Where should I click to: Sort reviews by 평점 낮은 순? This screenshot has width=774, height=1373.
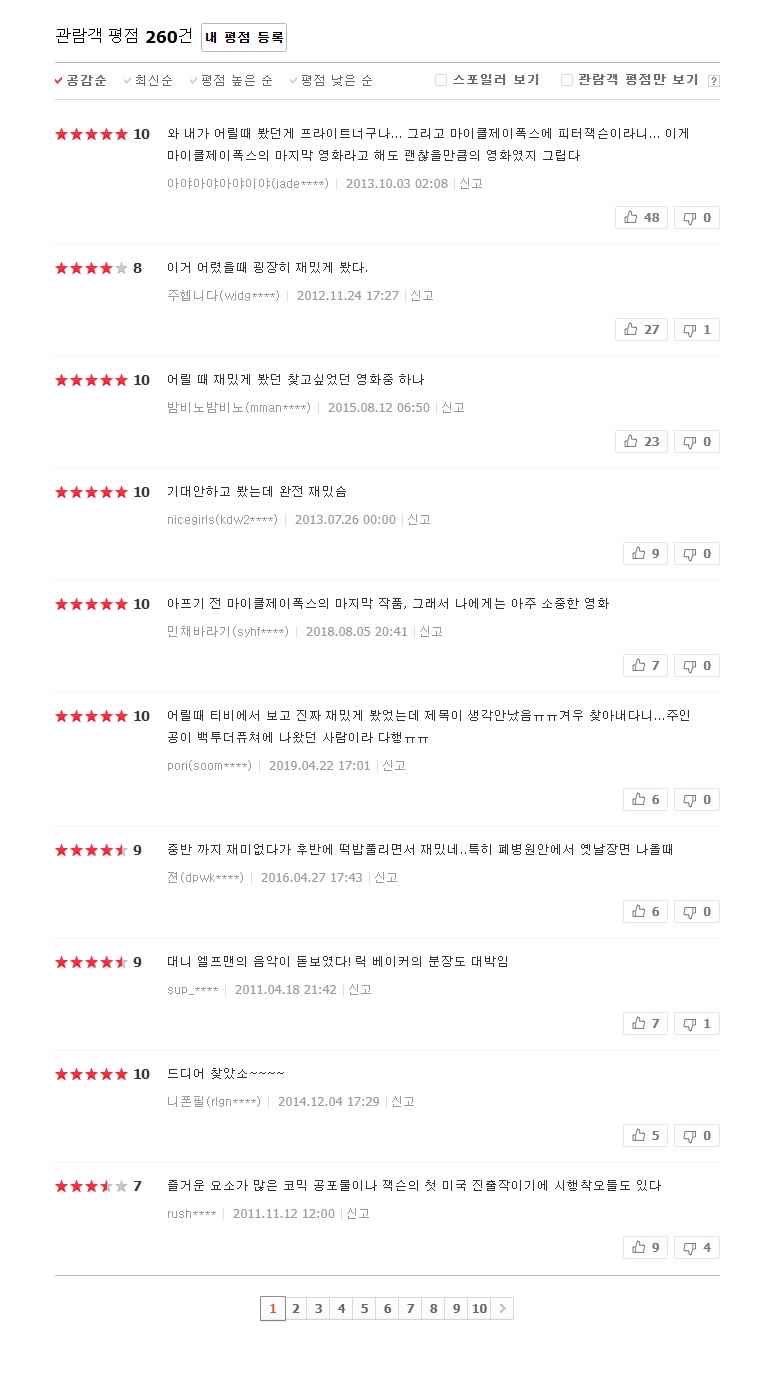[x=331, y=80]
